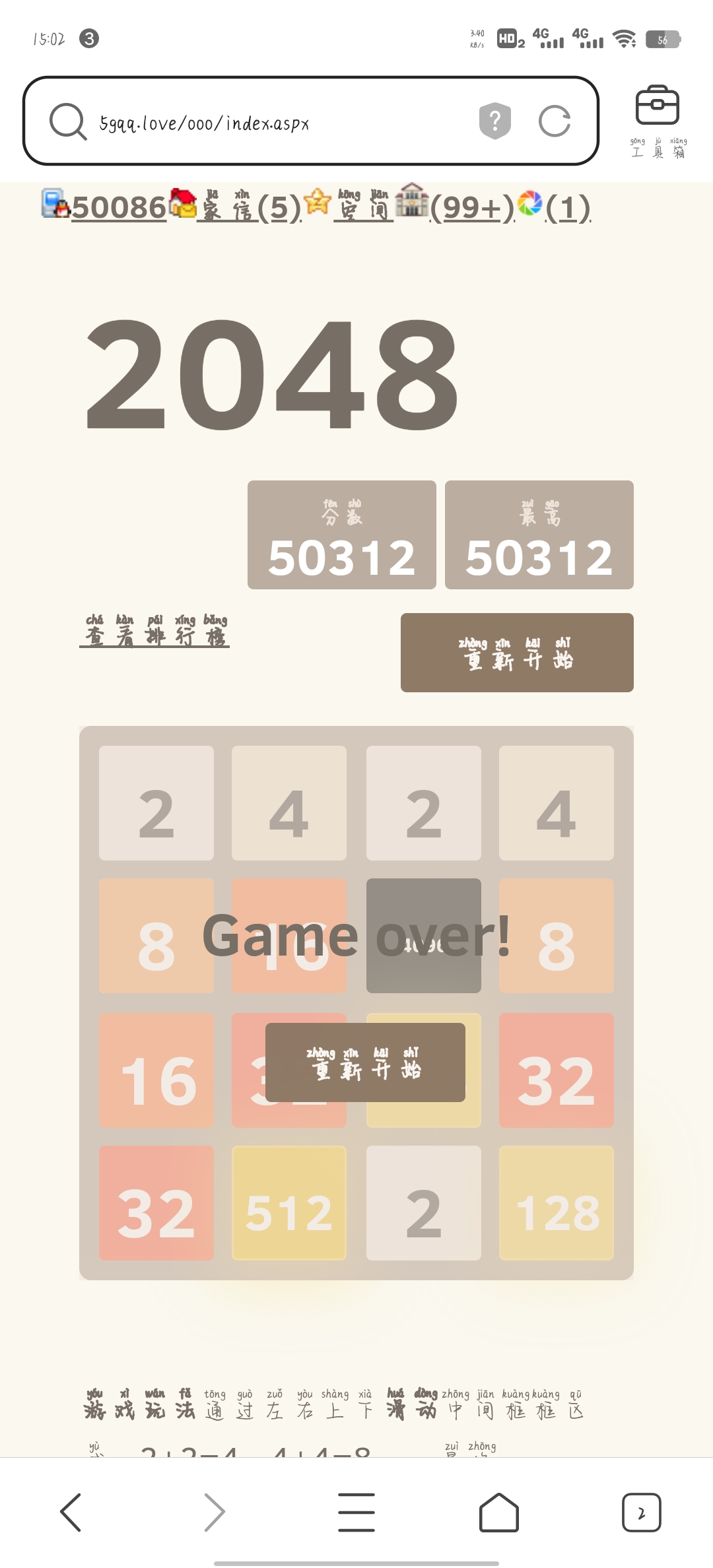Reload the current page
The height and width of the screenshot is (1568, 713).
click(x=554, y=121)
